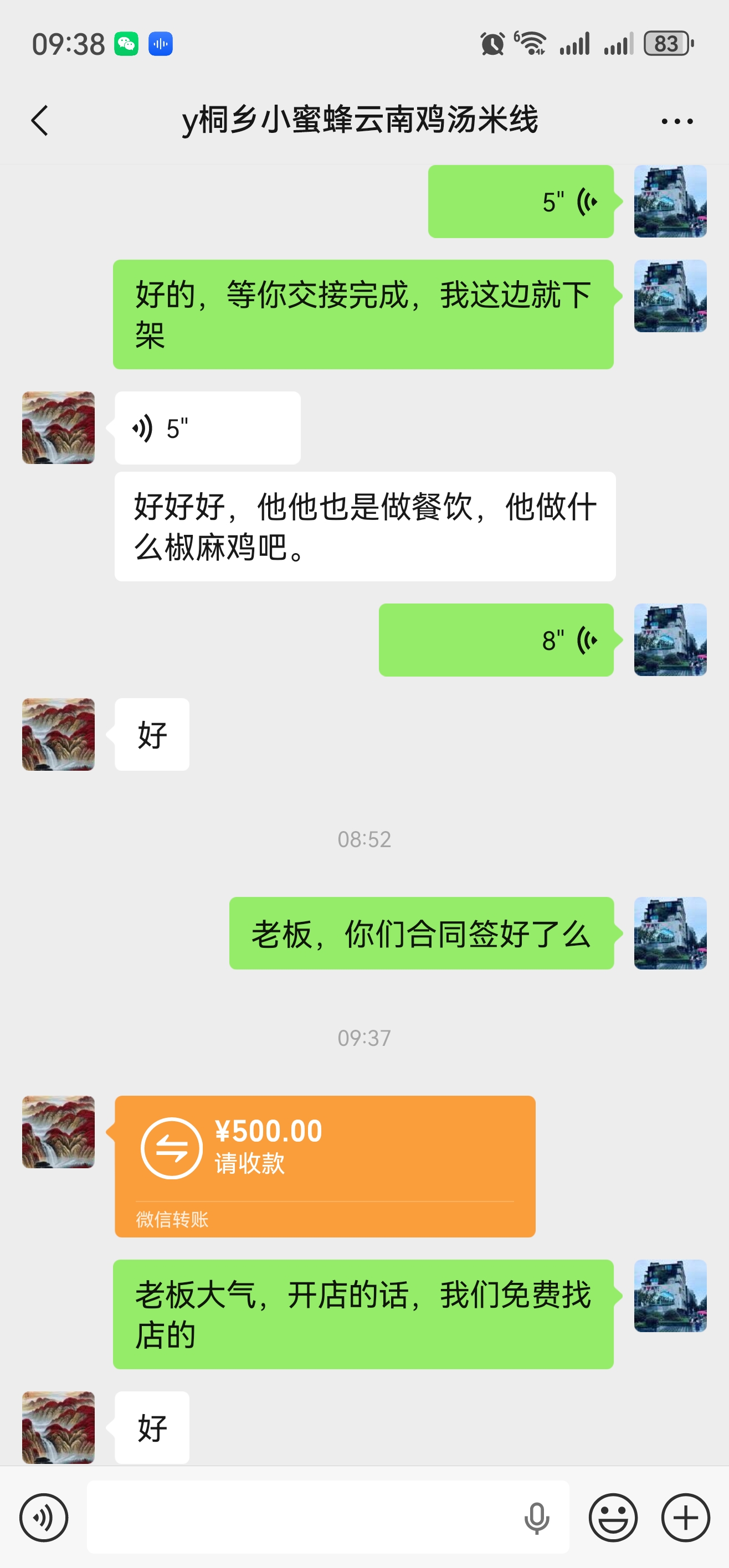Screen dimensions: 729x1568
Task: Open the chat more options menu
Action: (x=676, y=120)
